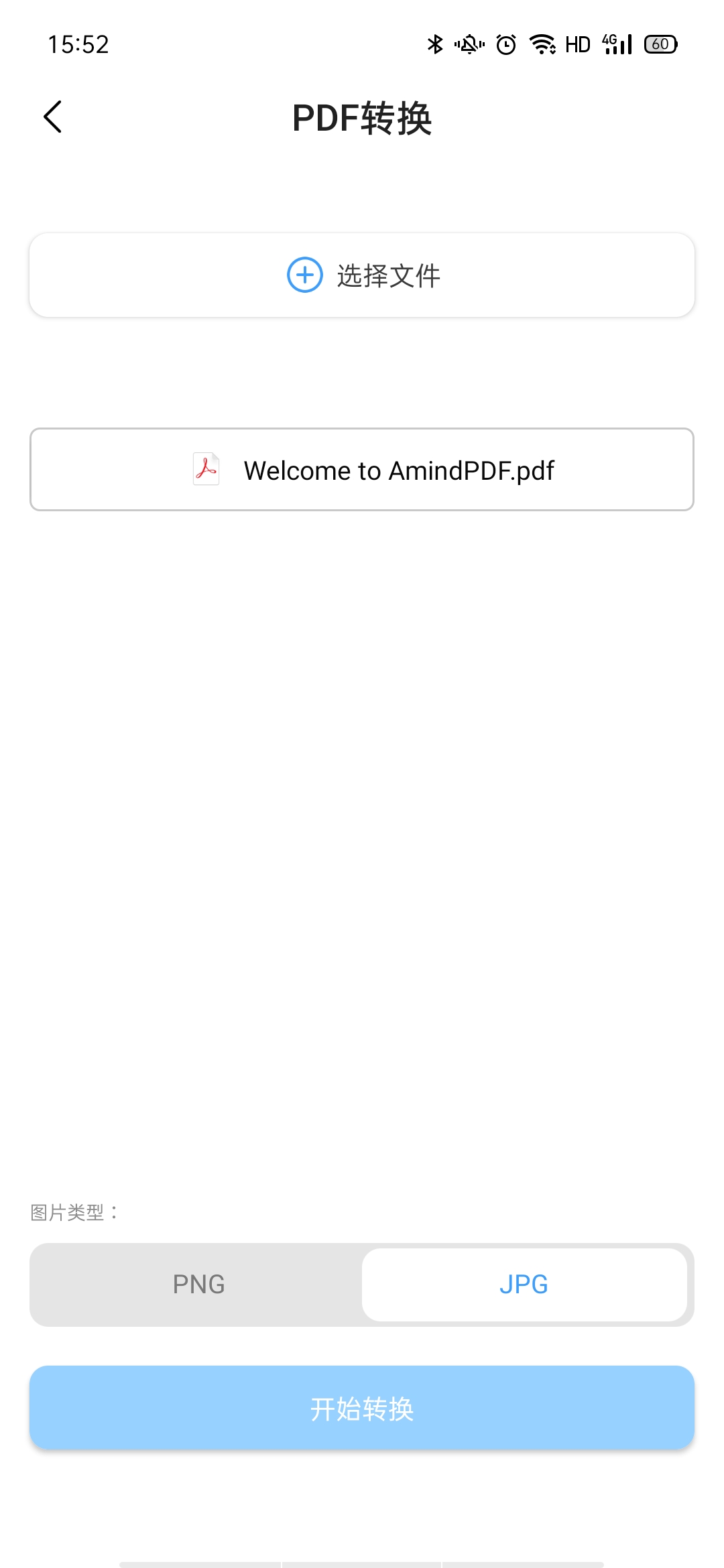Tap the muted notification bell icon
The height and width of the screenshot is (1568, 724).
point(468,44)
